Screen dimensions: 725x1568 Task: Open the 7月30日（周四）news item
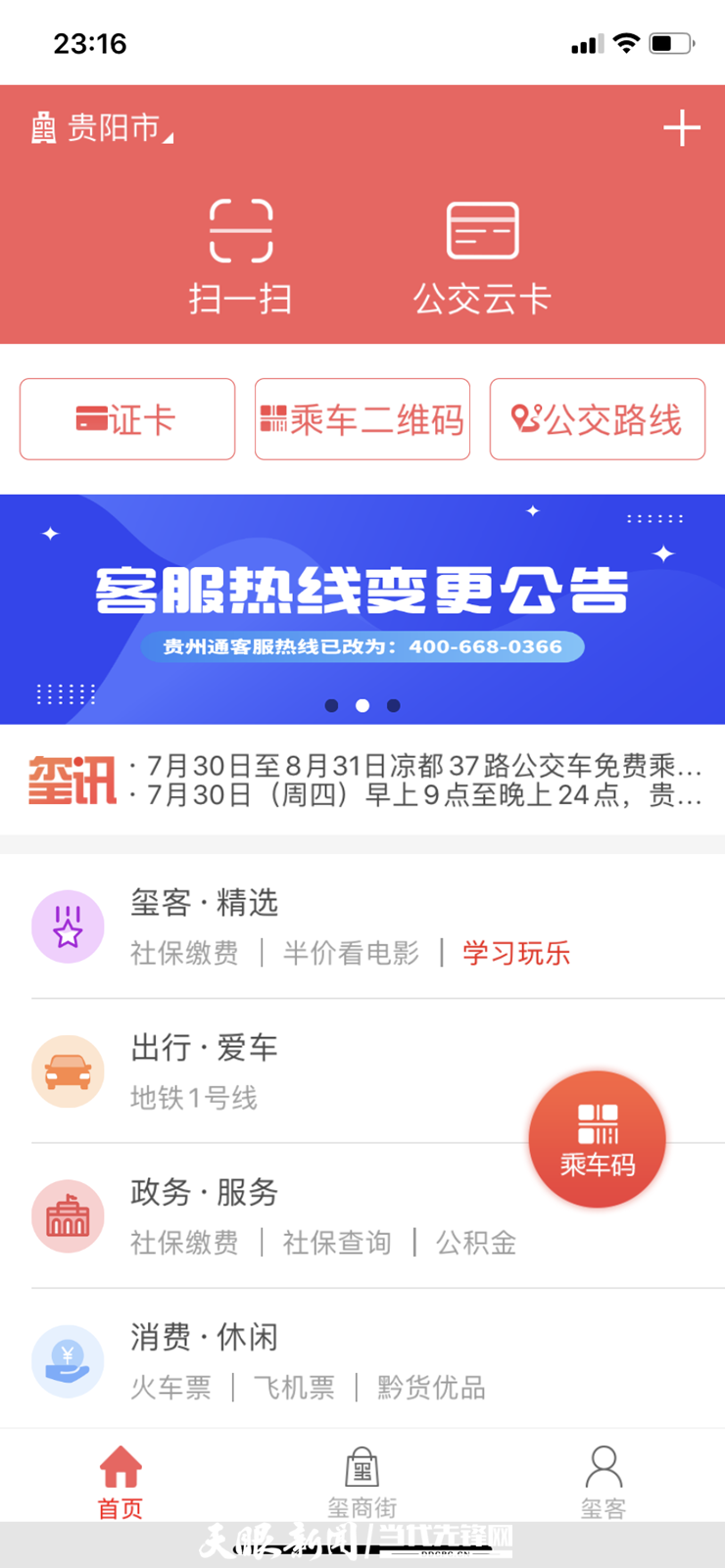click(x=423, y=795)
